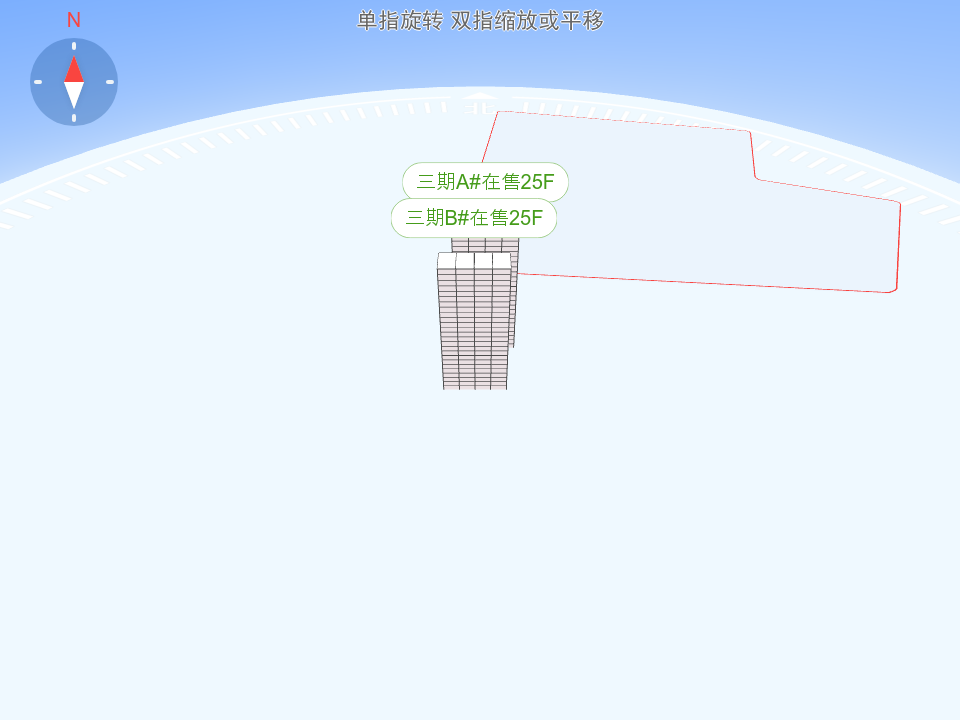Tap the compass to reset north

click(74, 82)
